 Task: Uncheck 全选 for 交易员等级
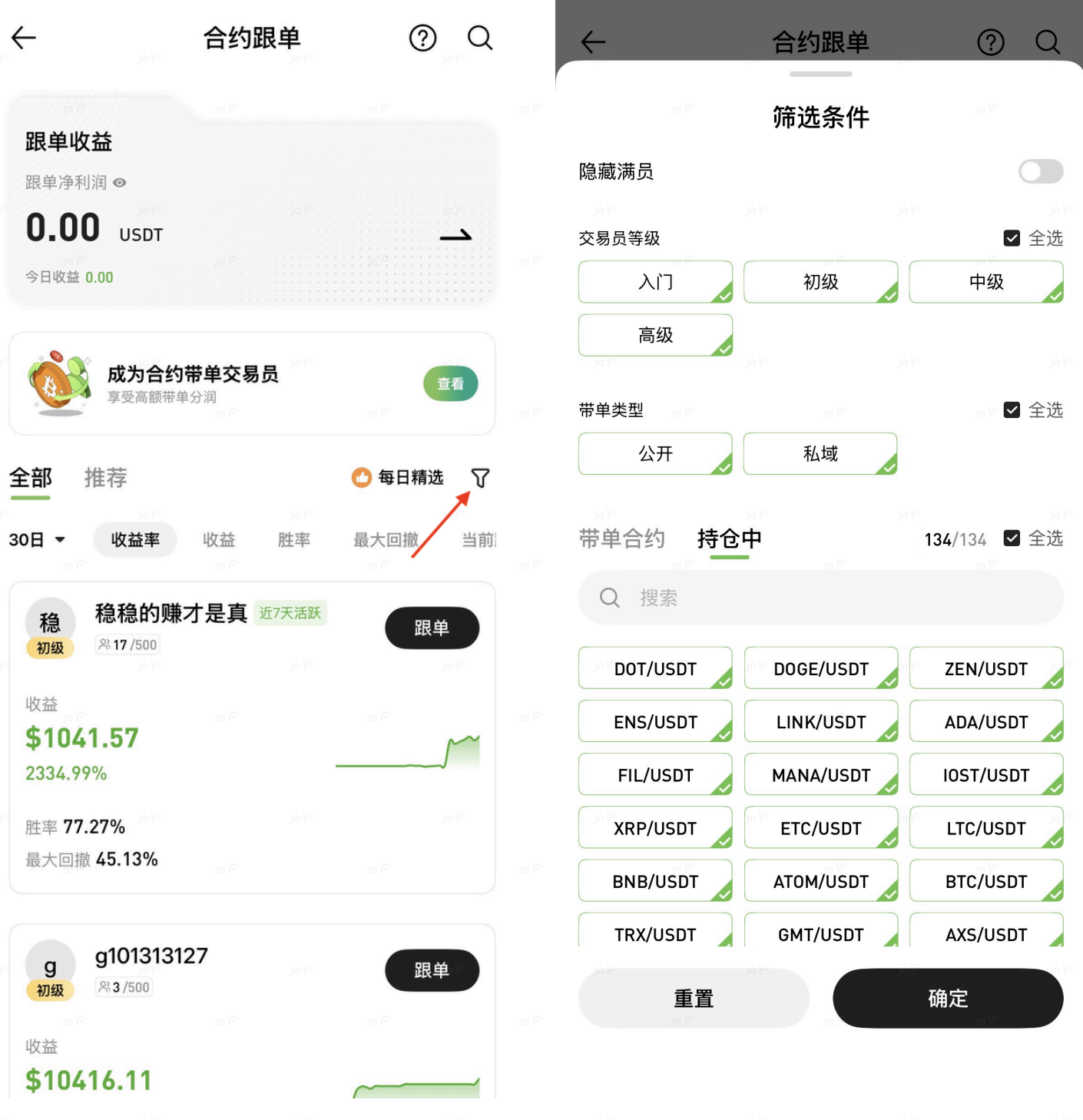tap(1033, 238)
